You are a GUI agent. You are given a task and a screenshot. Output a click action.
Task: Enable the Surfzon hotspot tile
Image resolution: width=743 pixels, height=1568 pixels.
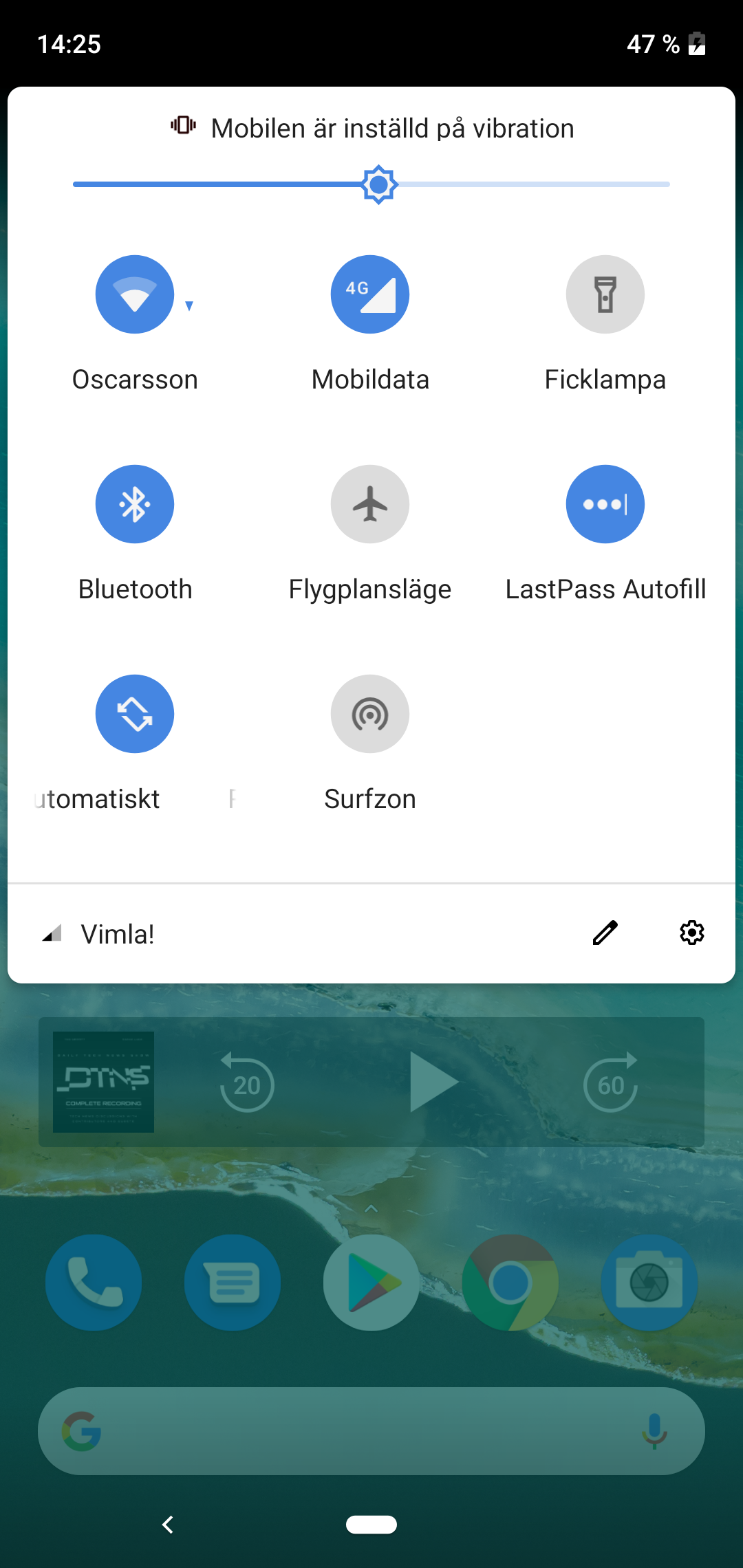click(x=370, y=714)
